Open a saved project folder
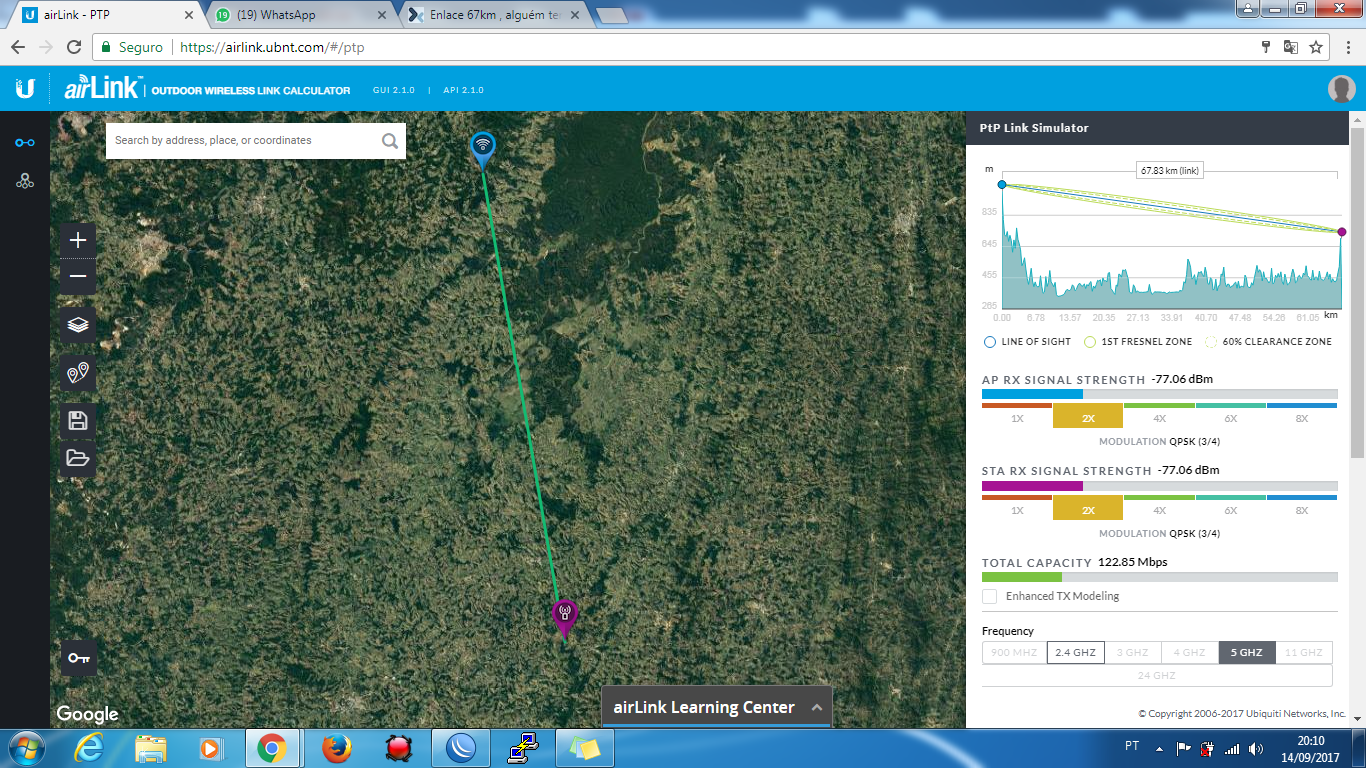 click(78, 458)
